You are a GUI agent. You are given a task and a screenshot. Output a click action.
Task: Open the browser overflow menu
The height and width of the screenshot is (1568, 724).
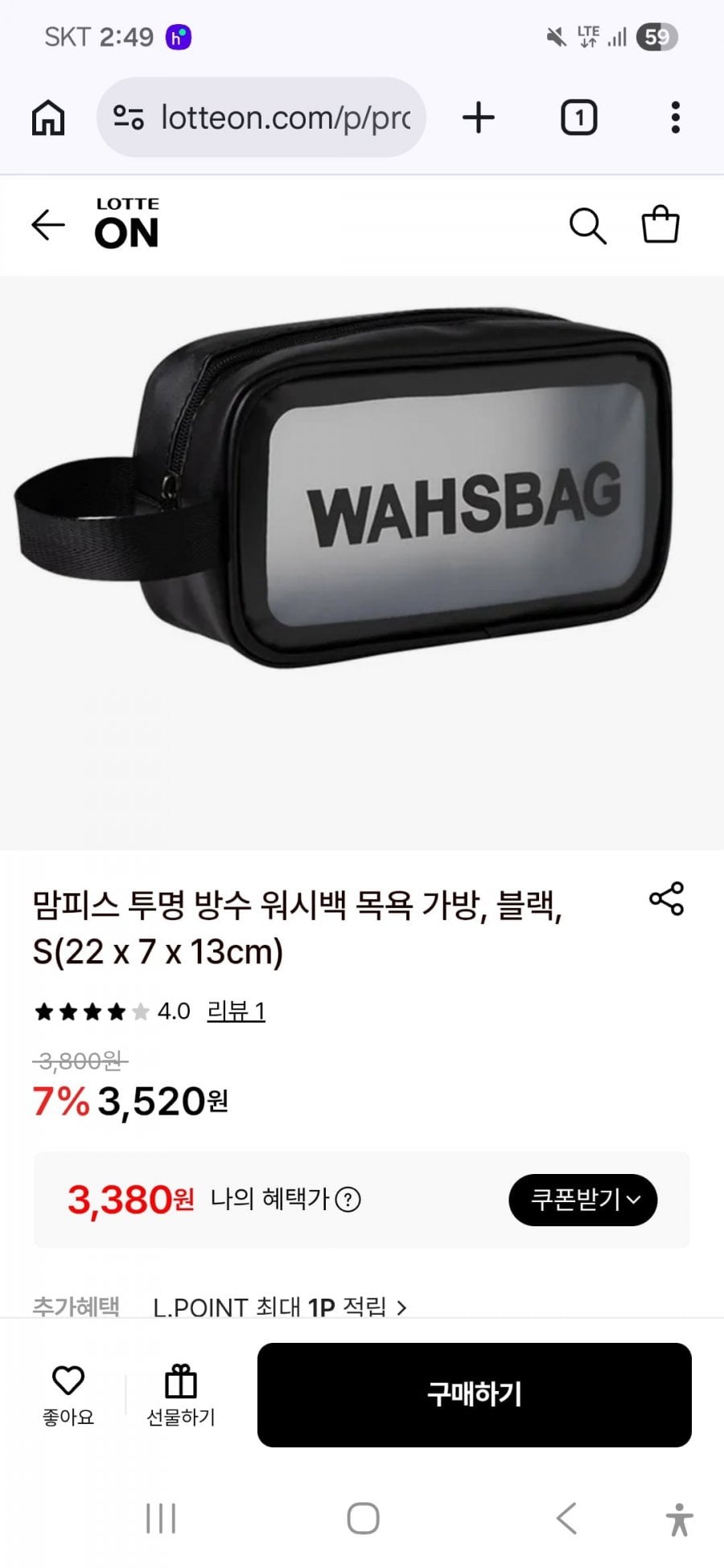[675, 118]
